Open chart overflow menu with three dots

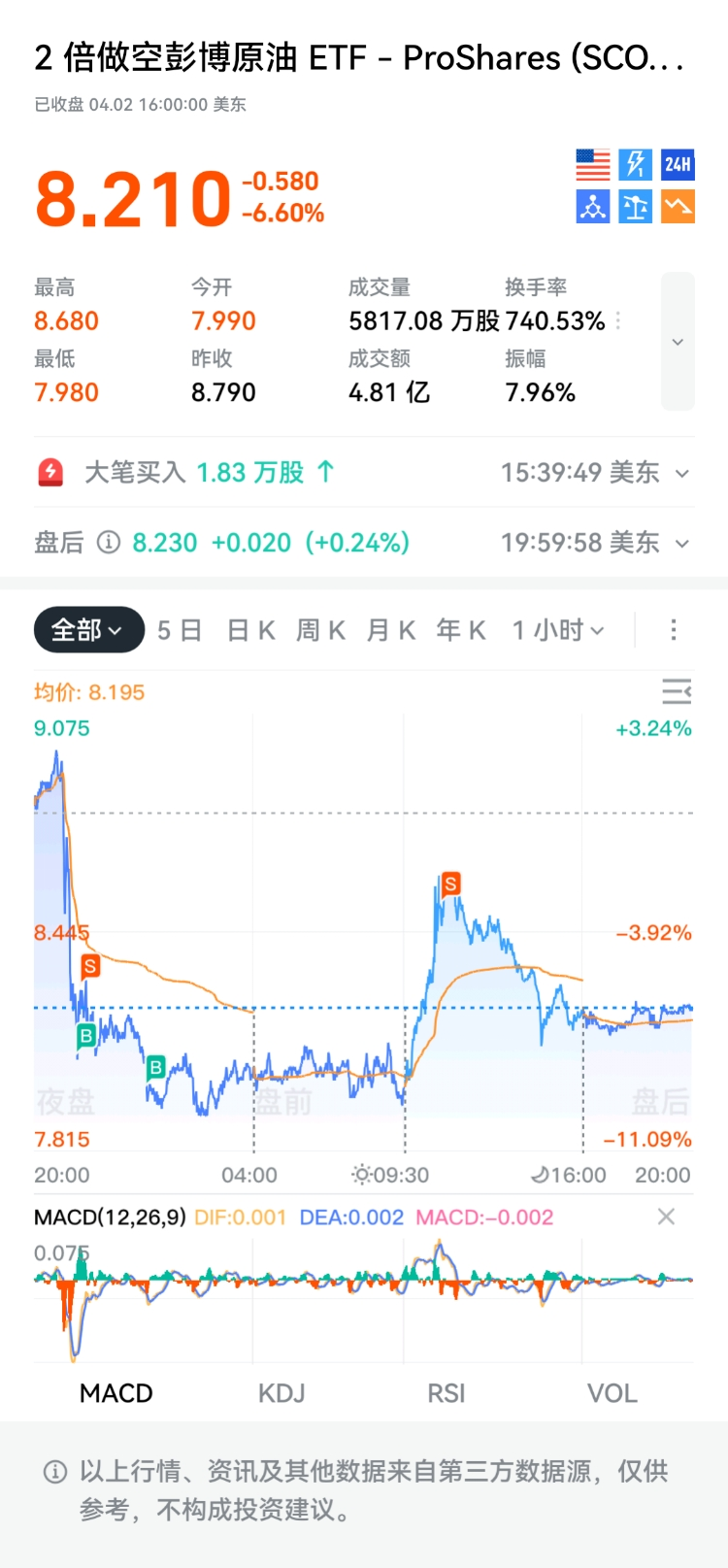(x=673, y=630)
